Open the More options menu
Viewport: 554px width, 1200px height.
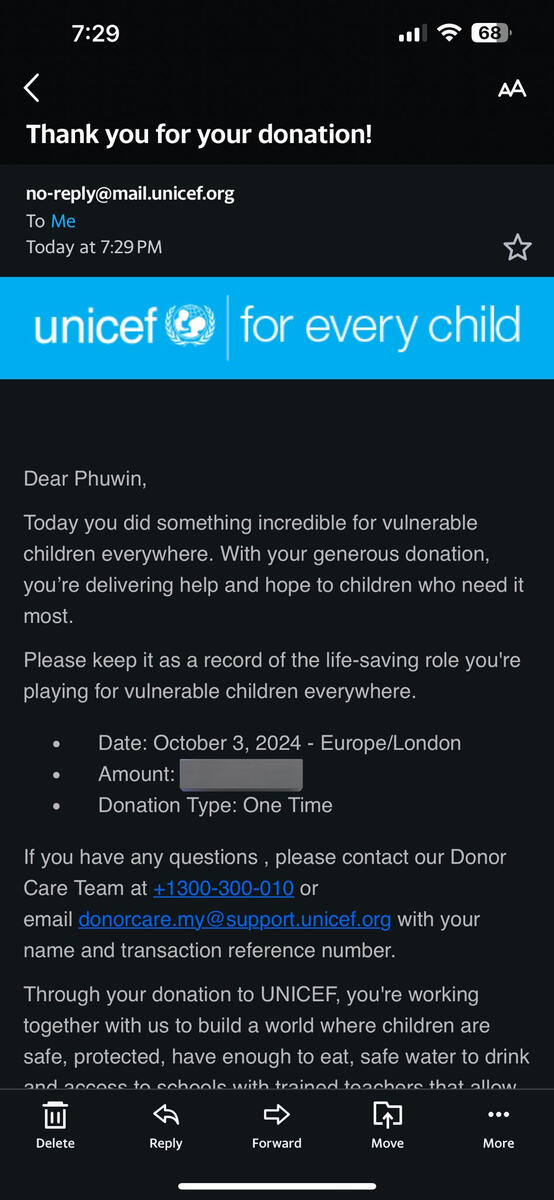pyautogui.click(x=498, y=1125)
